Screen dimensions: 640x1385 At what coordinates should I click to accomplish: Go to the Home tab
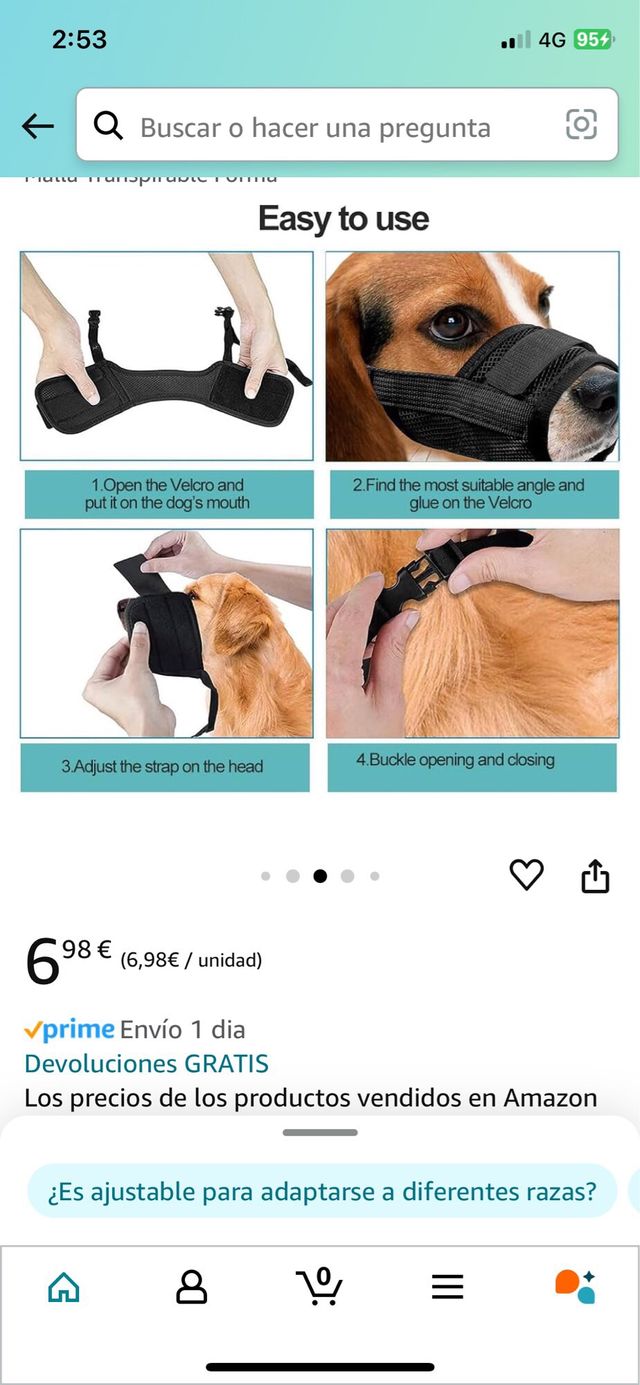pyautogui.click(x=64, y=1287)
